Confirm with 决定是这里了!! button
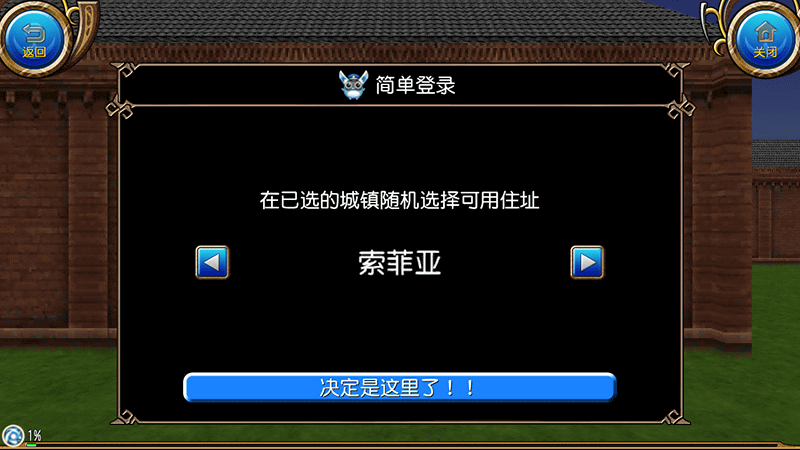Viewport: 800px width, 450px height. tap(399, 387)
